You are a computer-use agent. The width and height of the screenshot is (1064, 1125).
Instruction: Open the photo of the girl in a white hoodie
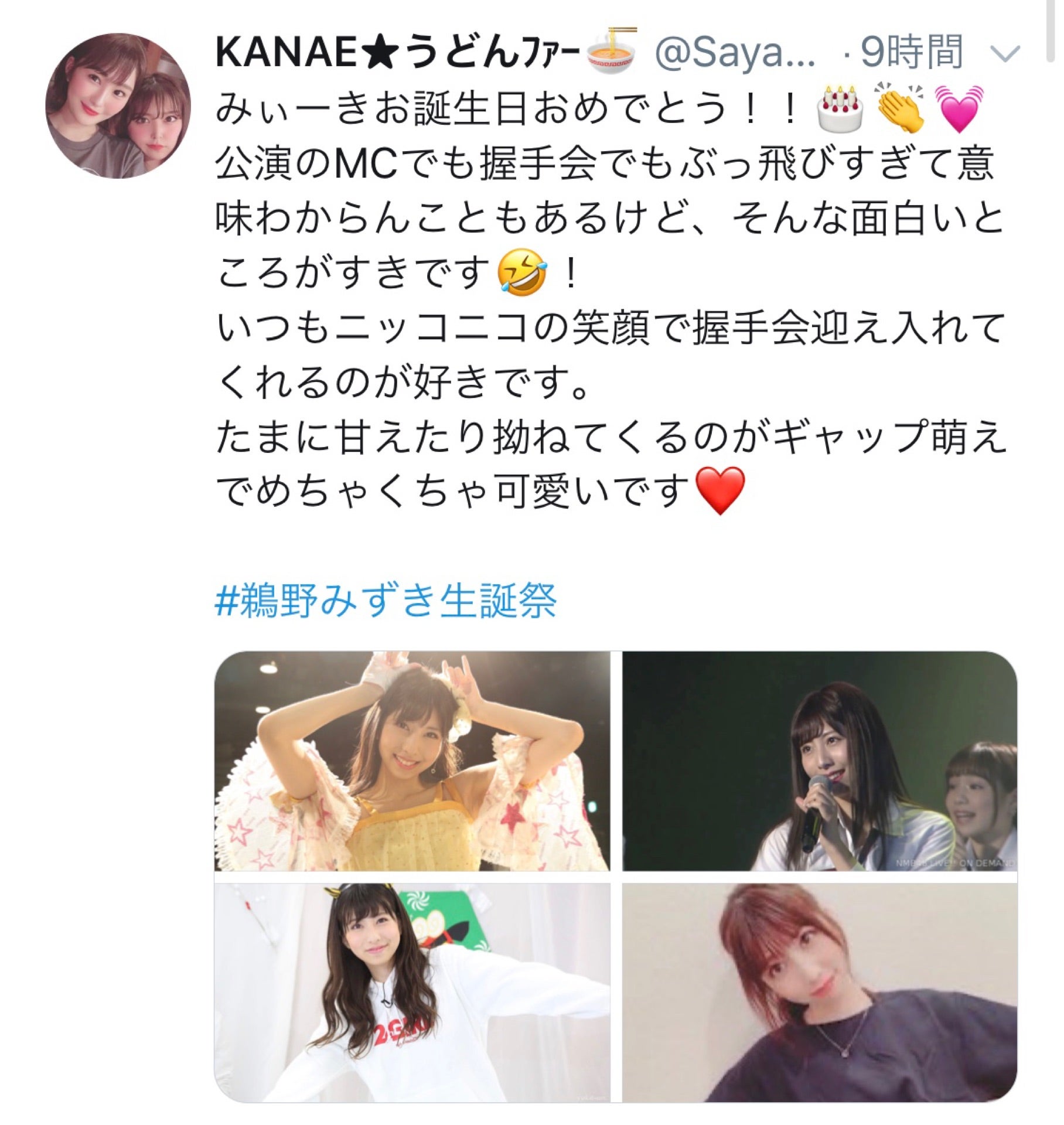click(x=412, y=993)
